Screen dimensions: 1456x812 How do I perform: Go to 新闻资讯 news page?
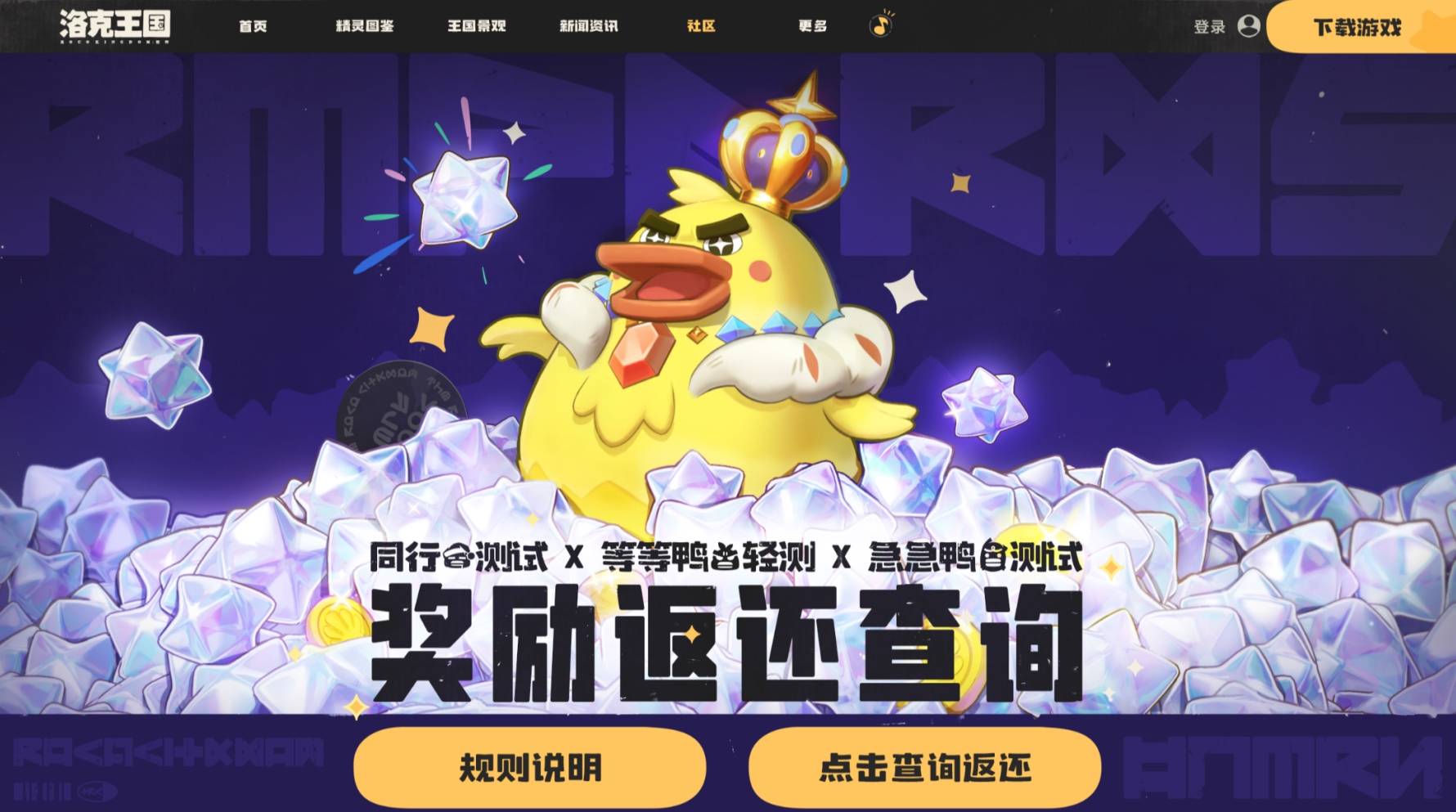coord(588,26)
